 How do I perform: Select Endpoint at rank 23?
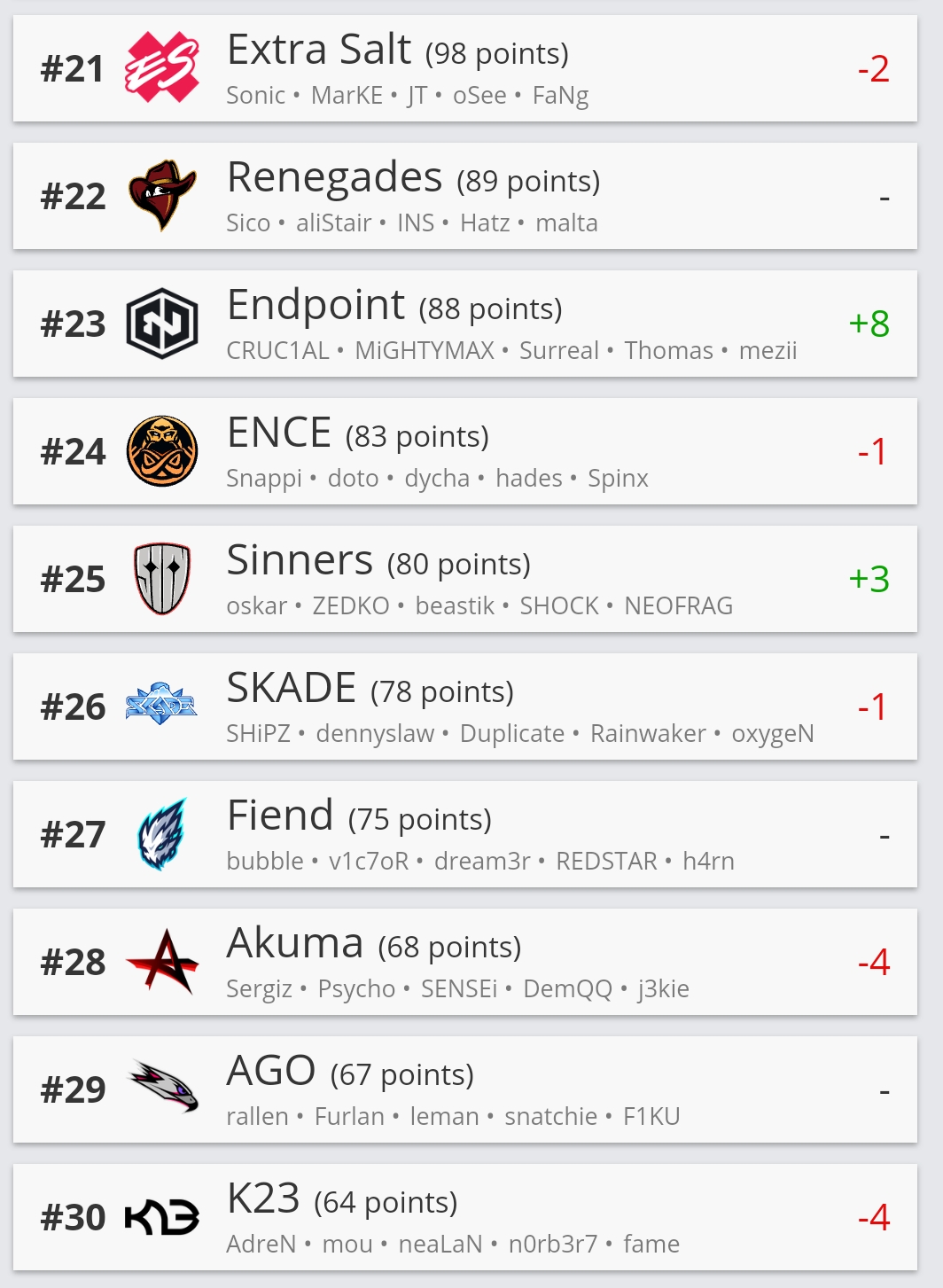pos(464,324)
